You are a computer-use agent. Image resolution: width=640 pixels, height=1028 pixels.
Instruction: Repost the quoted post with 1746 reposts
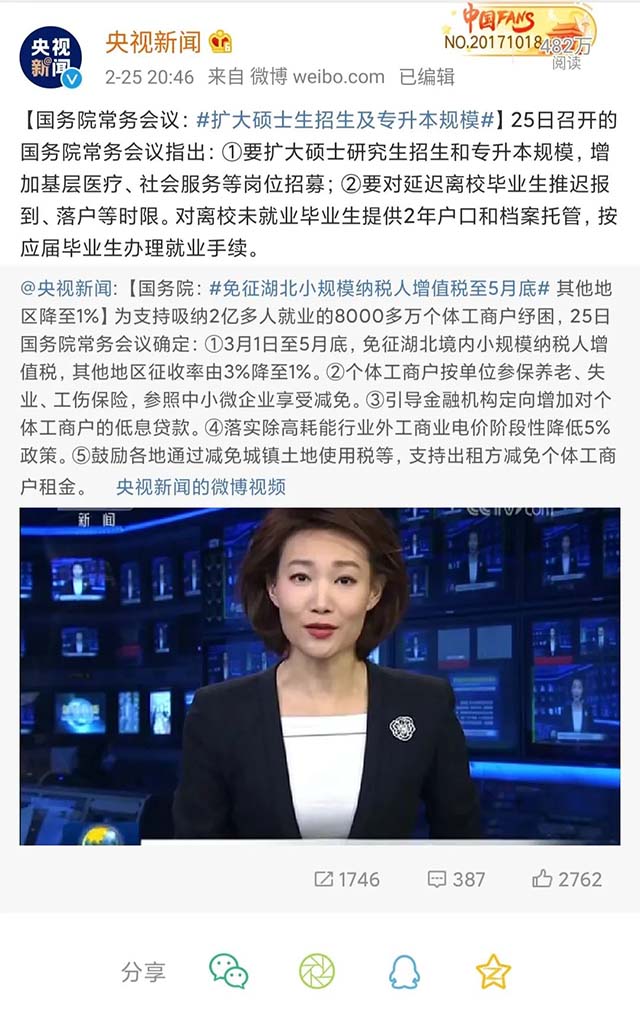tap(347, 879)
